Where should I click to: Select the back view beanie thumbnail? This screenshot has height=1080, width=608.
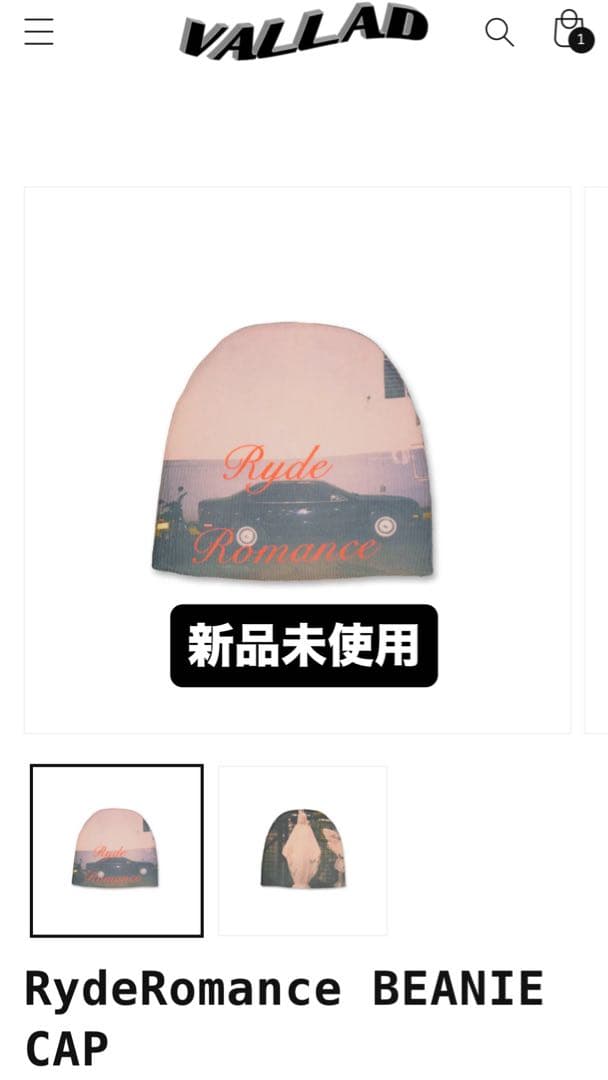point(302,850)
